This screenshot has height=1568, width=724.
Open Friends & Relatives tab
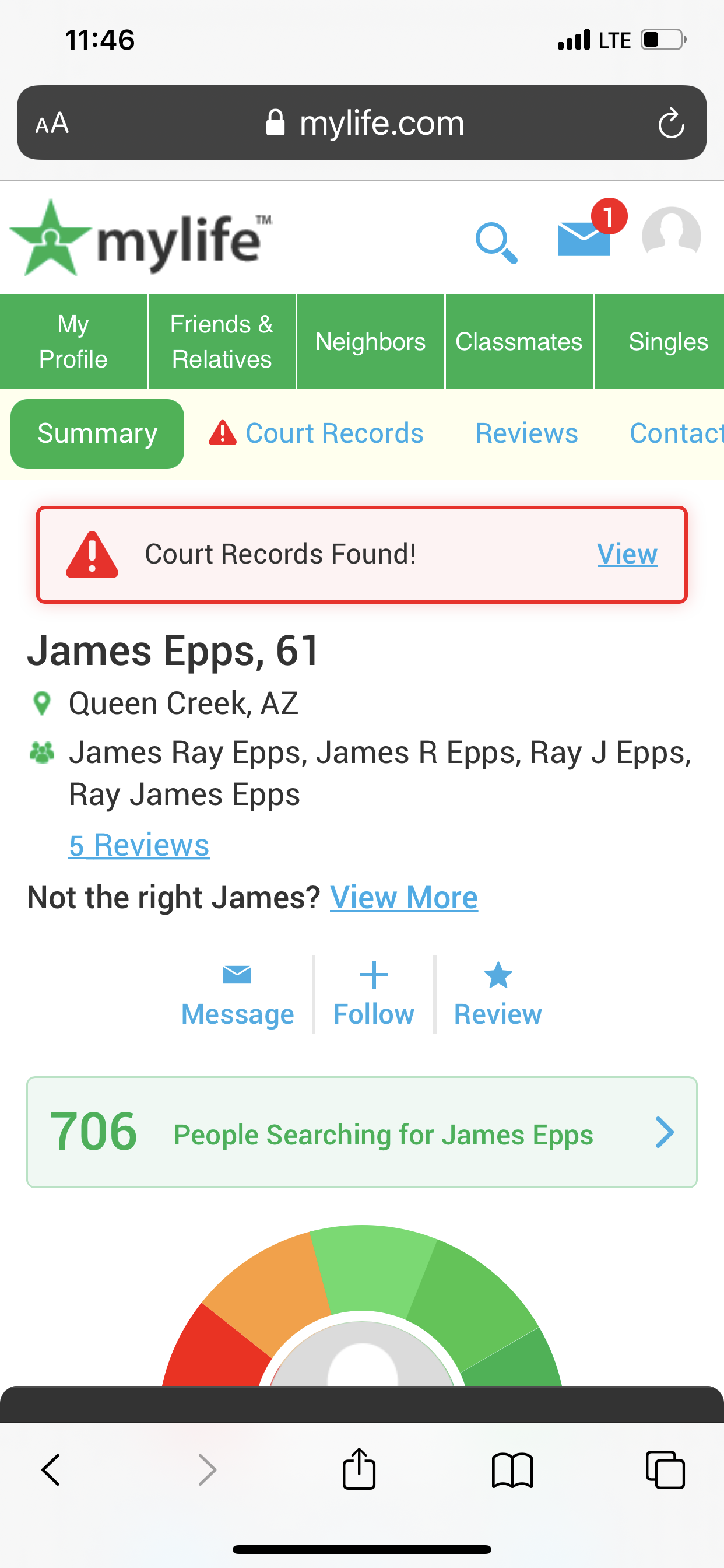pyautogui.click(x=222, y=341)
